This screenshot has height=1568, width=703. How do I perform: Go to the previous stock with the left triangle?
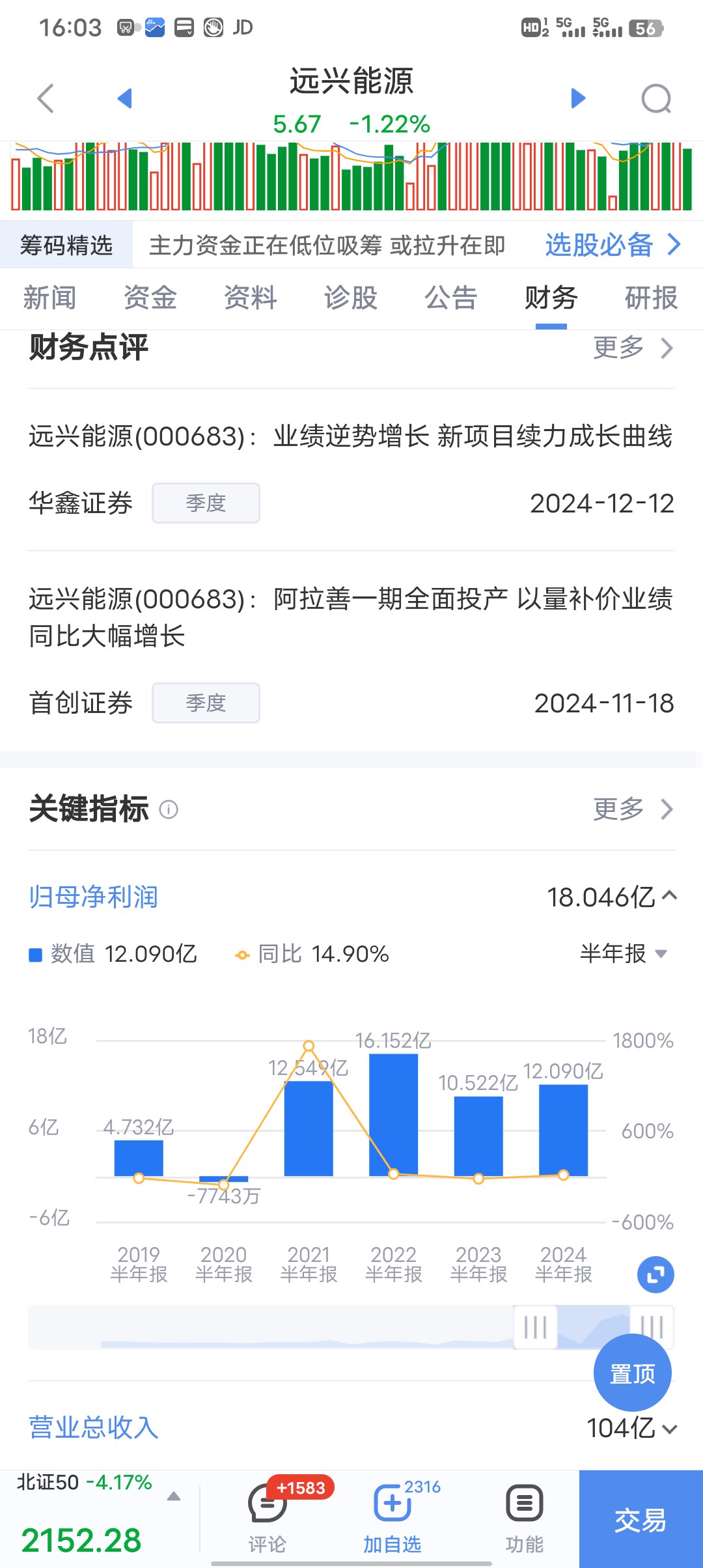pos(125,98)
